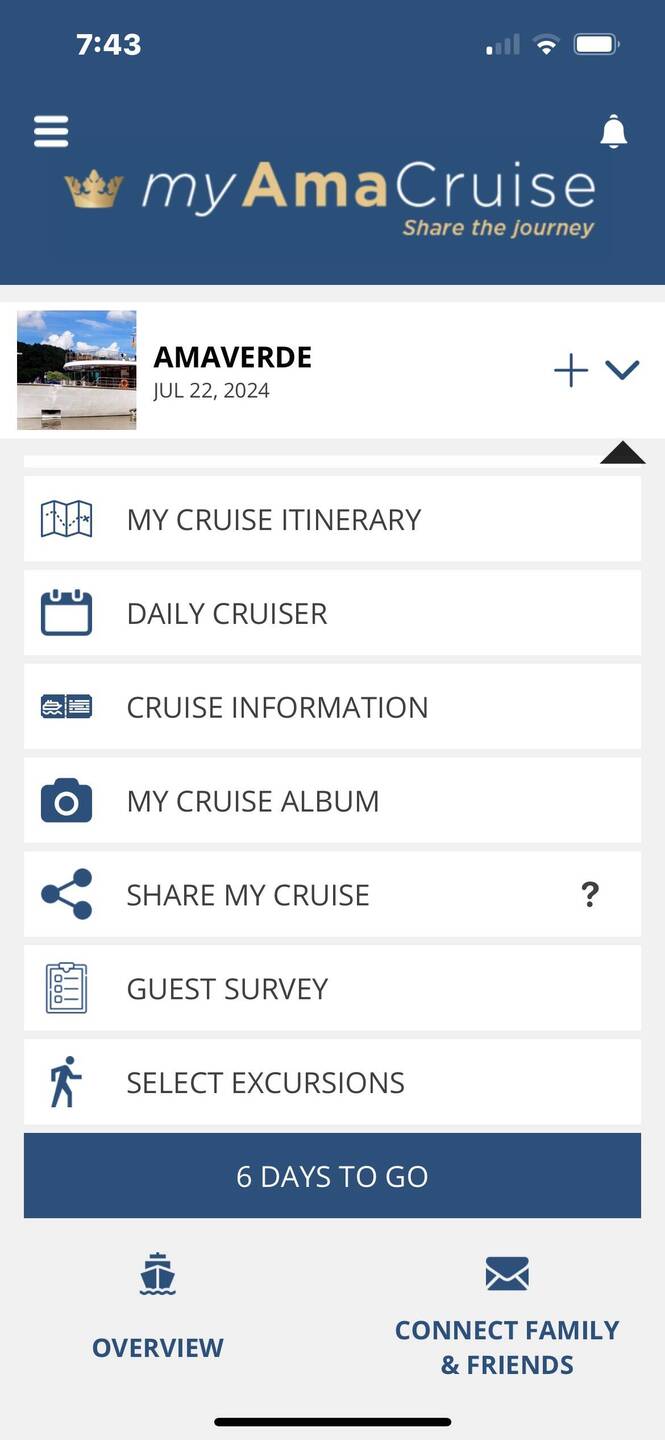The height and width of the screenshot is (1440, 665).
Task: Tap the 6 Days To Go banner
Action: [332, 1176]
